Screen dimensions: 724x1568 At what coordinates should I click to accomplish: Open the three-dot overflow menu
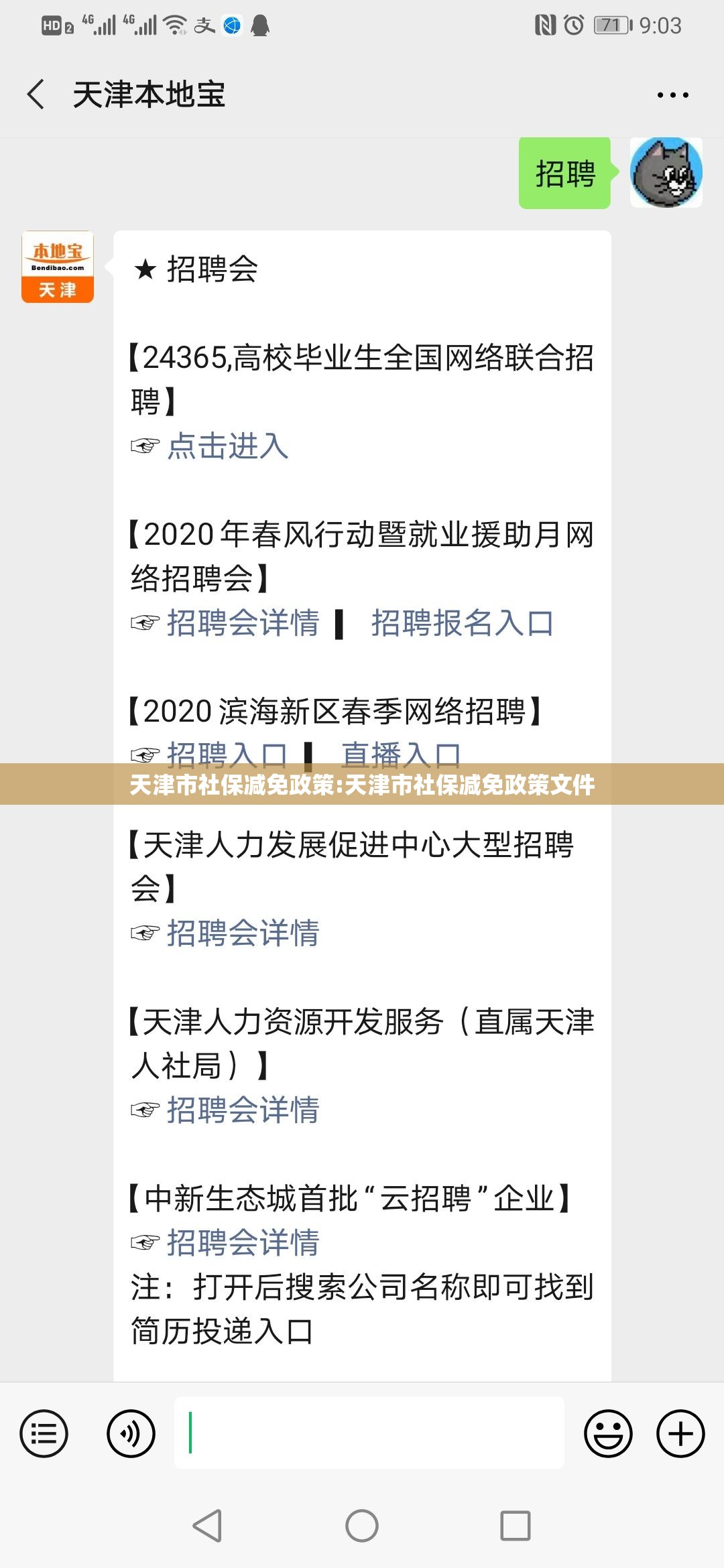pyautogui.click(x=672, y=95)
